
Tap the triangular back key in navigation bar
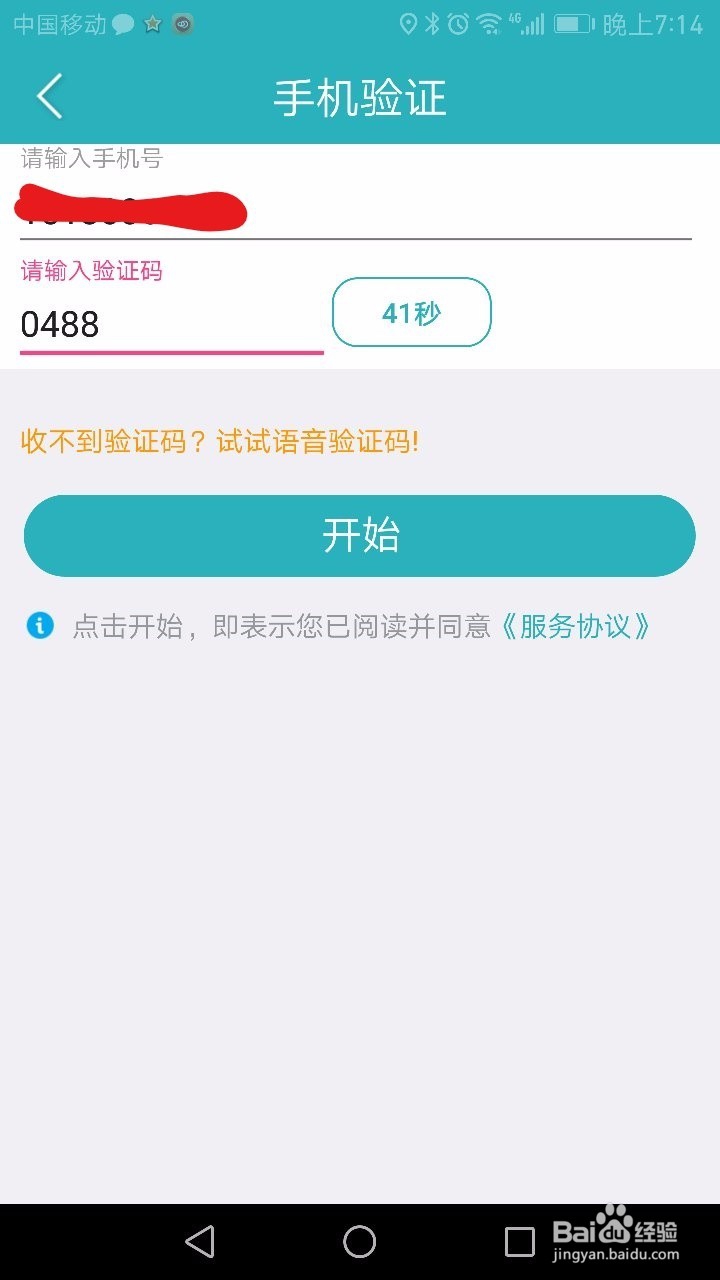pos(200,1242)
